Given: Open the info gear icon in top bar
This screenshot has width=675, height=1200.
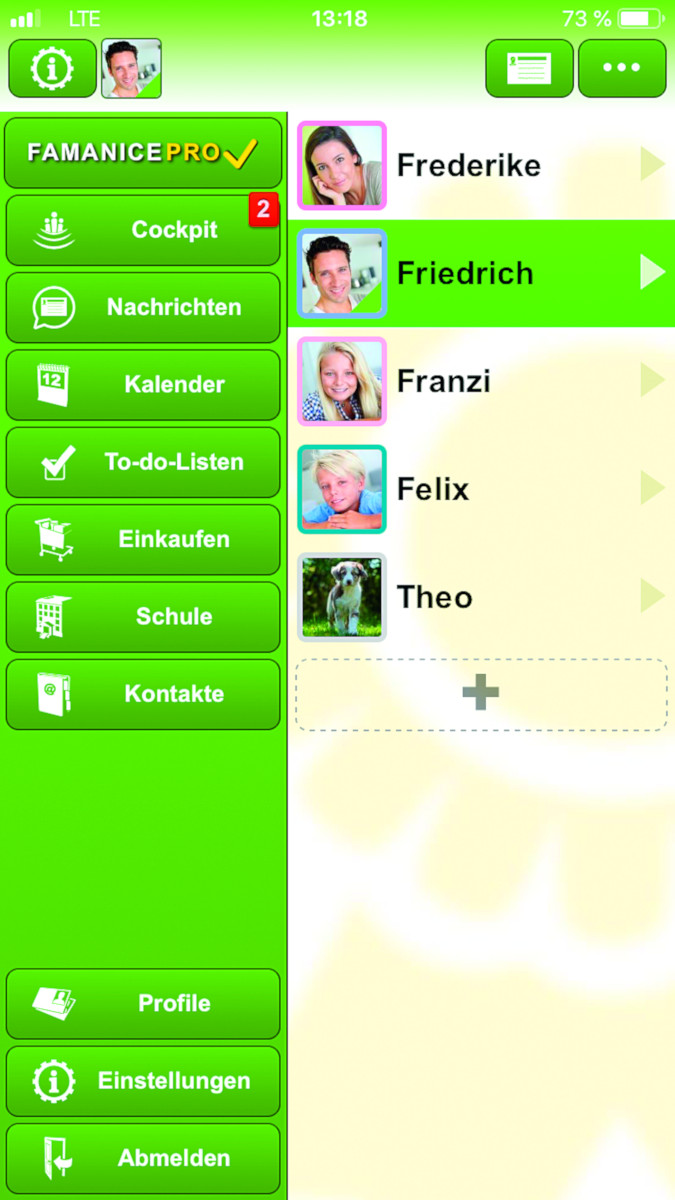Looking at the screenshot, I should coord(52,68).
